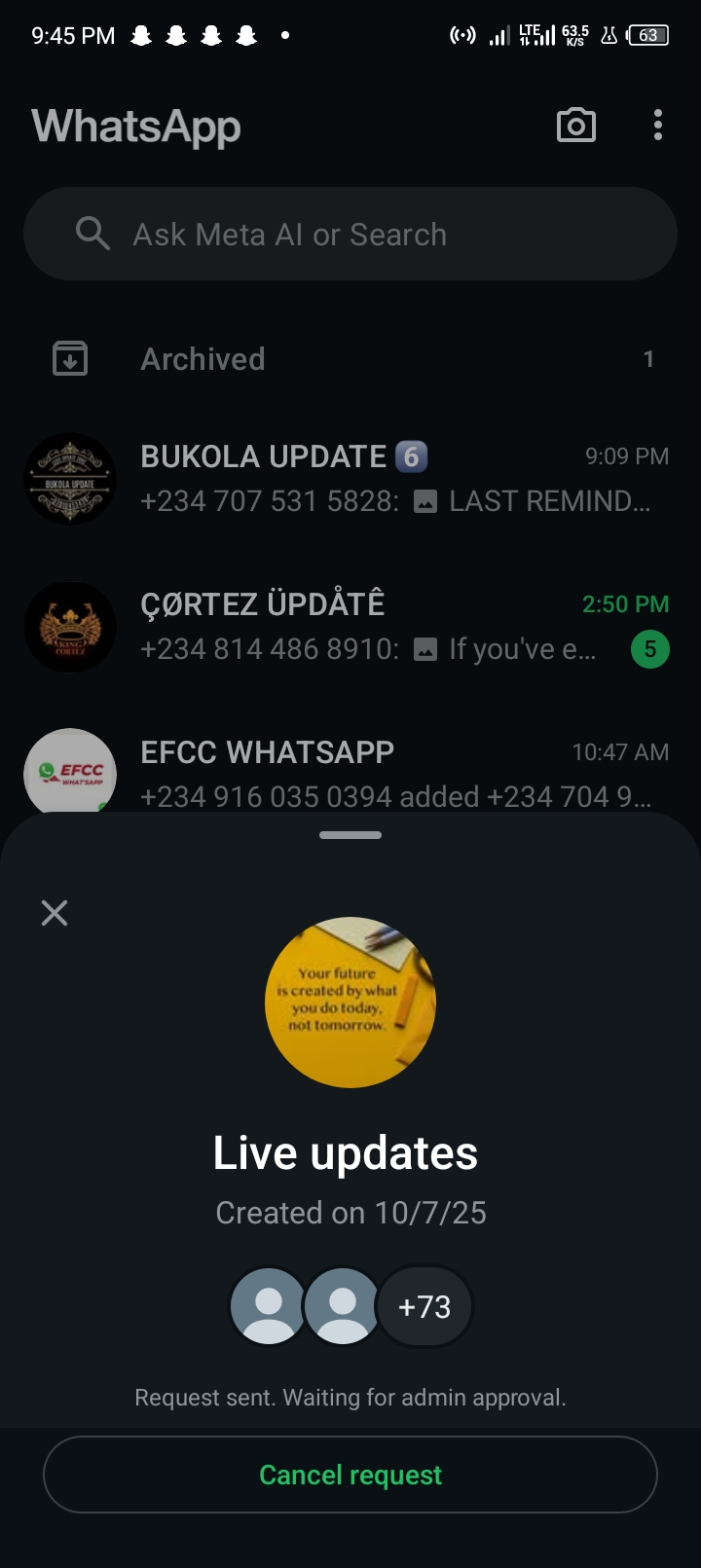Open the Archived chats
Viewport: 701px width, 1568px height.
(x=350, y=359)
